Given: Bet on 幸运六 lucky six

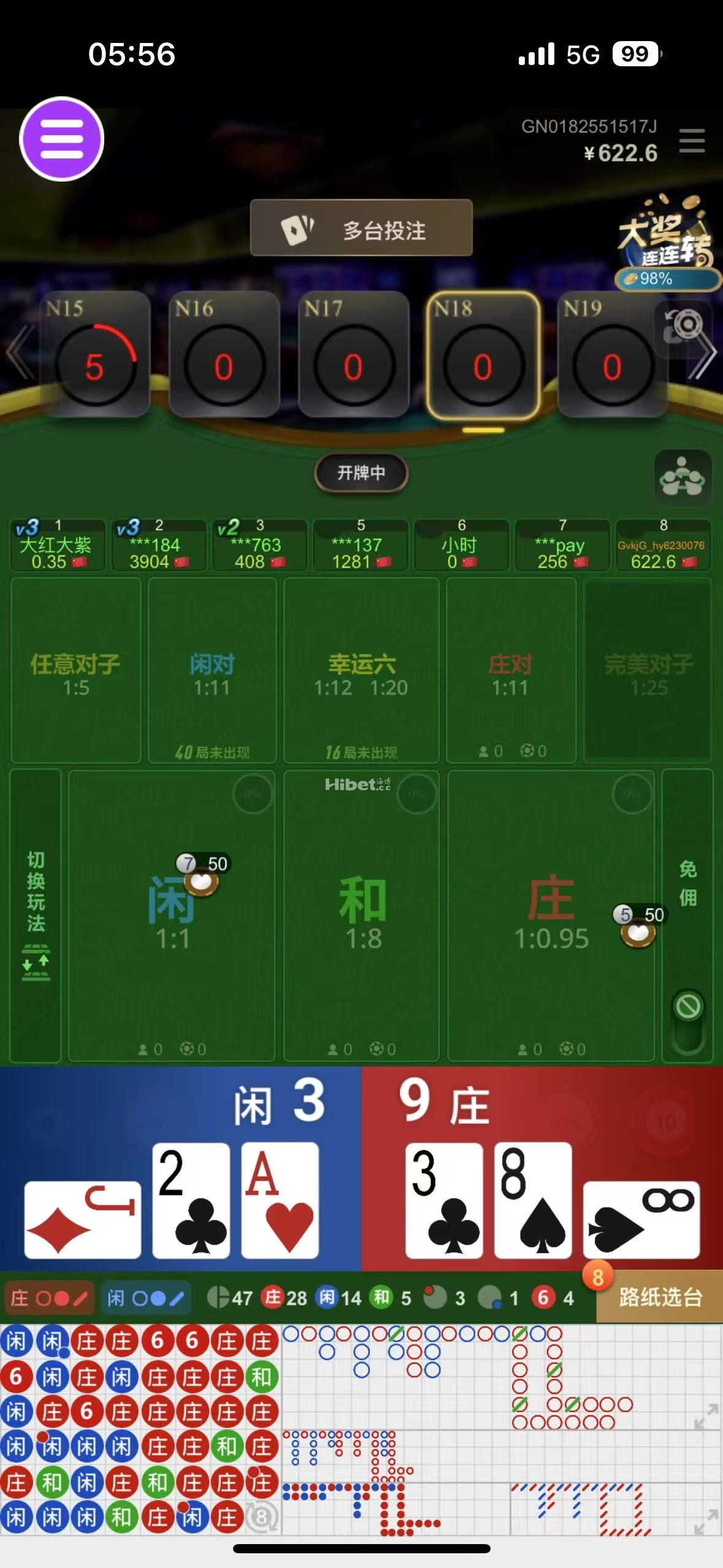Looking at the screenshot, I should [361, 672].
